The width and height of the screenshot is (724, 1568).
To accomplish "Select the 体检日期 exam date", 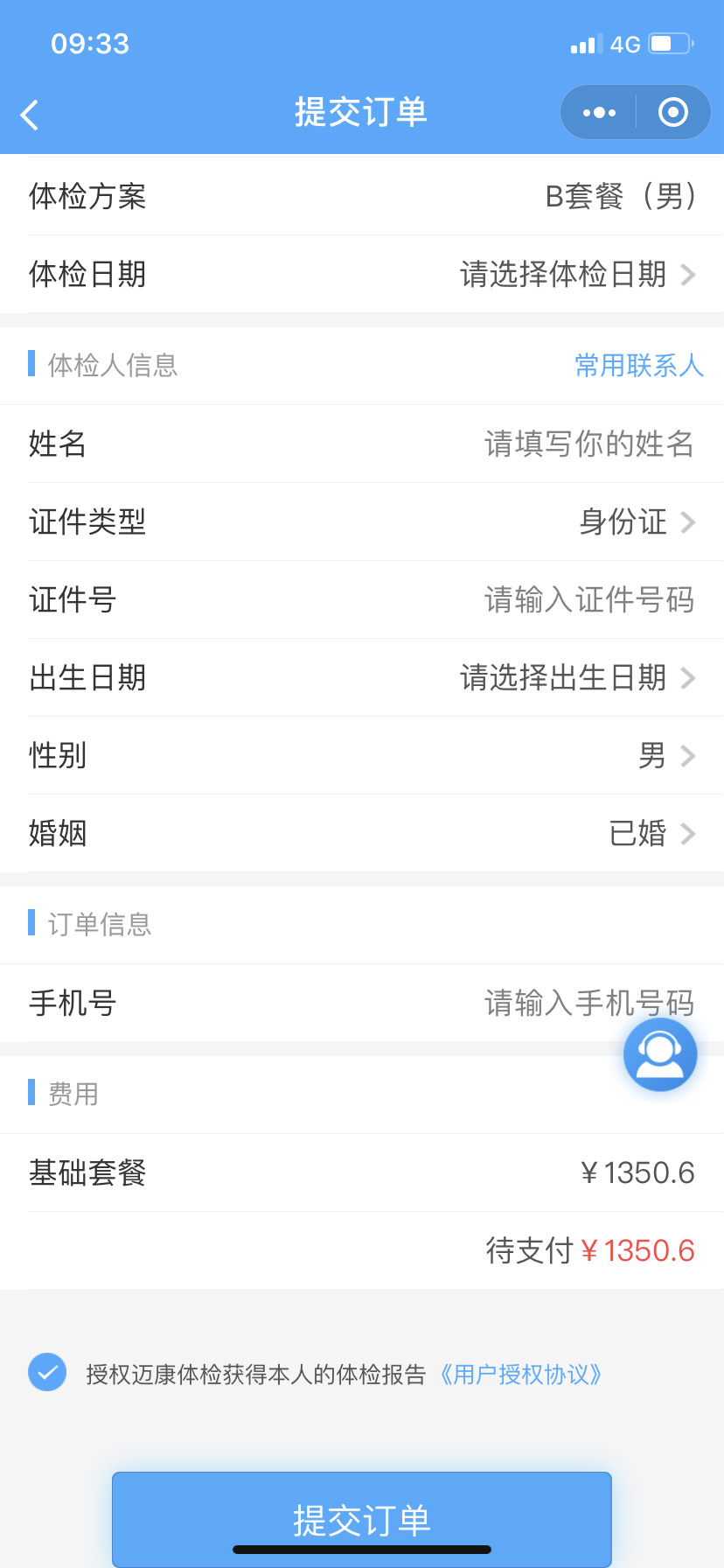I will click(x=576, y=275).
